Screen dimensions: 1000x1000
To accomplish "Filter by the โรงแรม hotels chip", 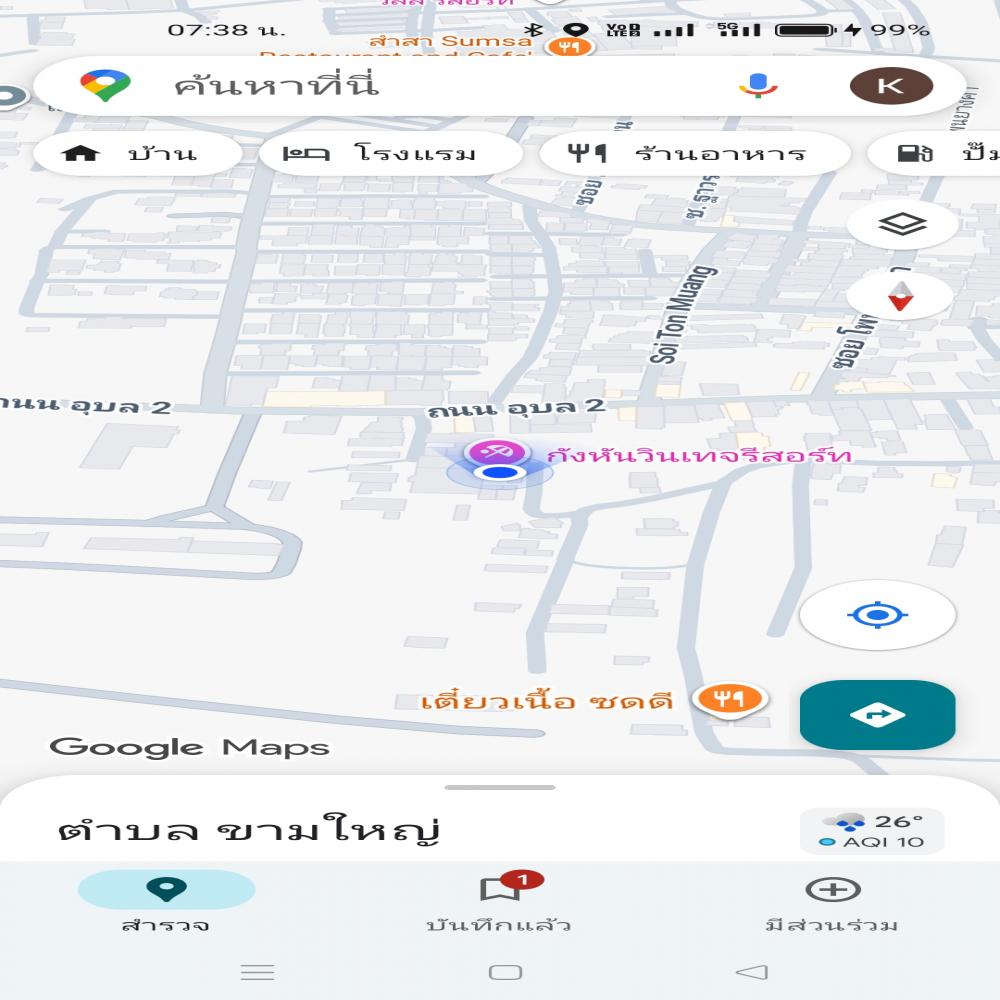I will pos(390,154).
